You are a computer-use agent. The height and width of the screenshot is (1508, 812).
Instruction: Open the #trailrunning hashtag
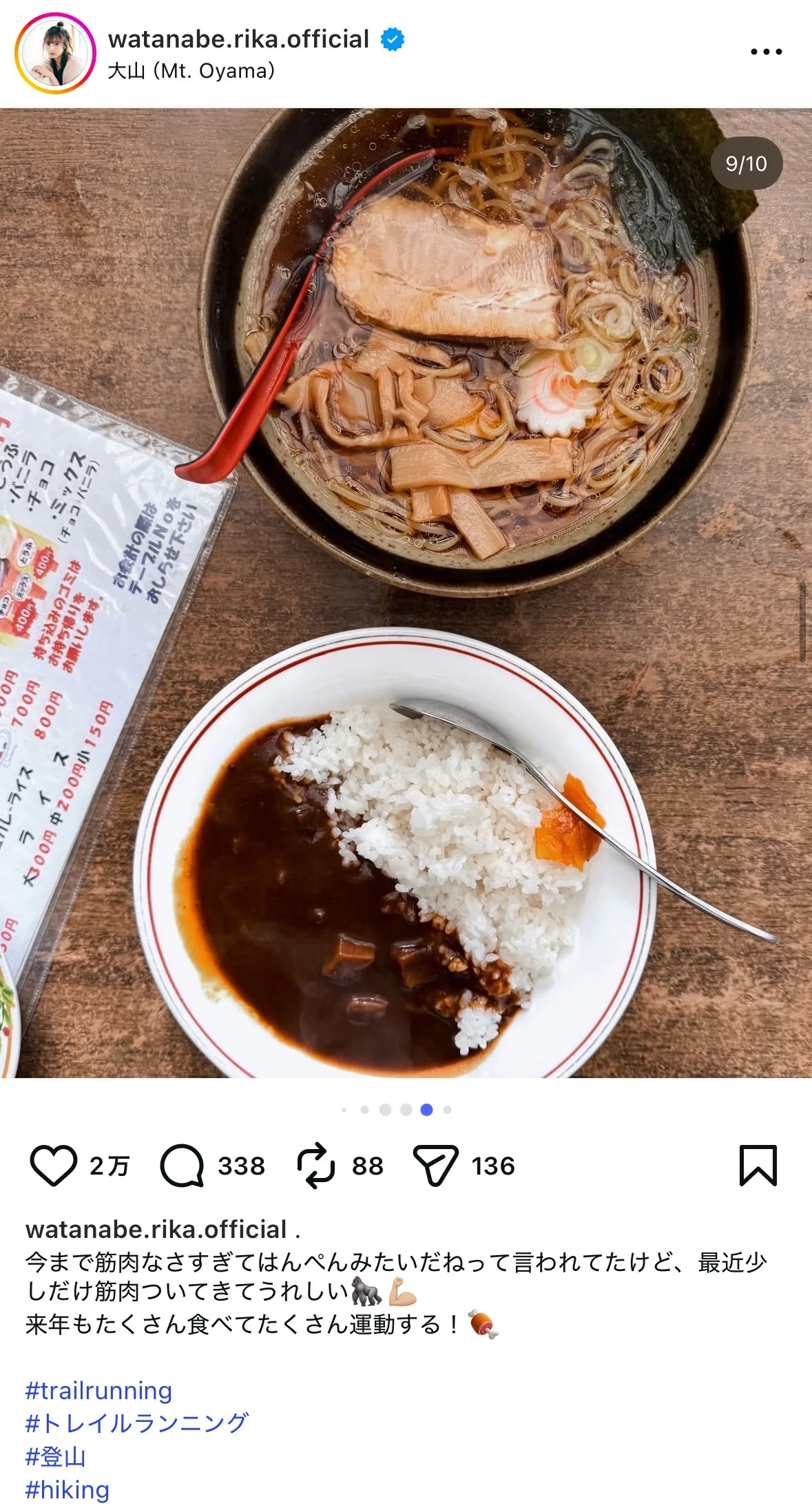point(98,1390)
